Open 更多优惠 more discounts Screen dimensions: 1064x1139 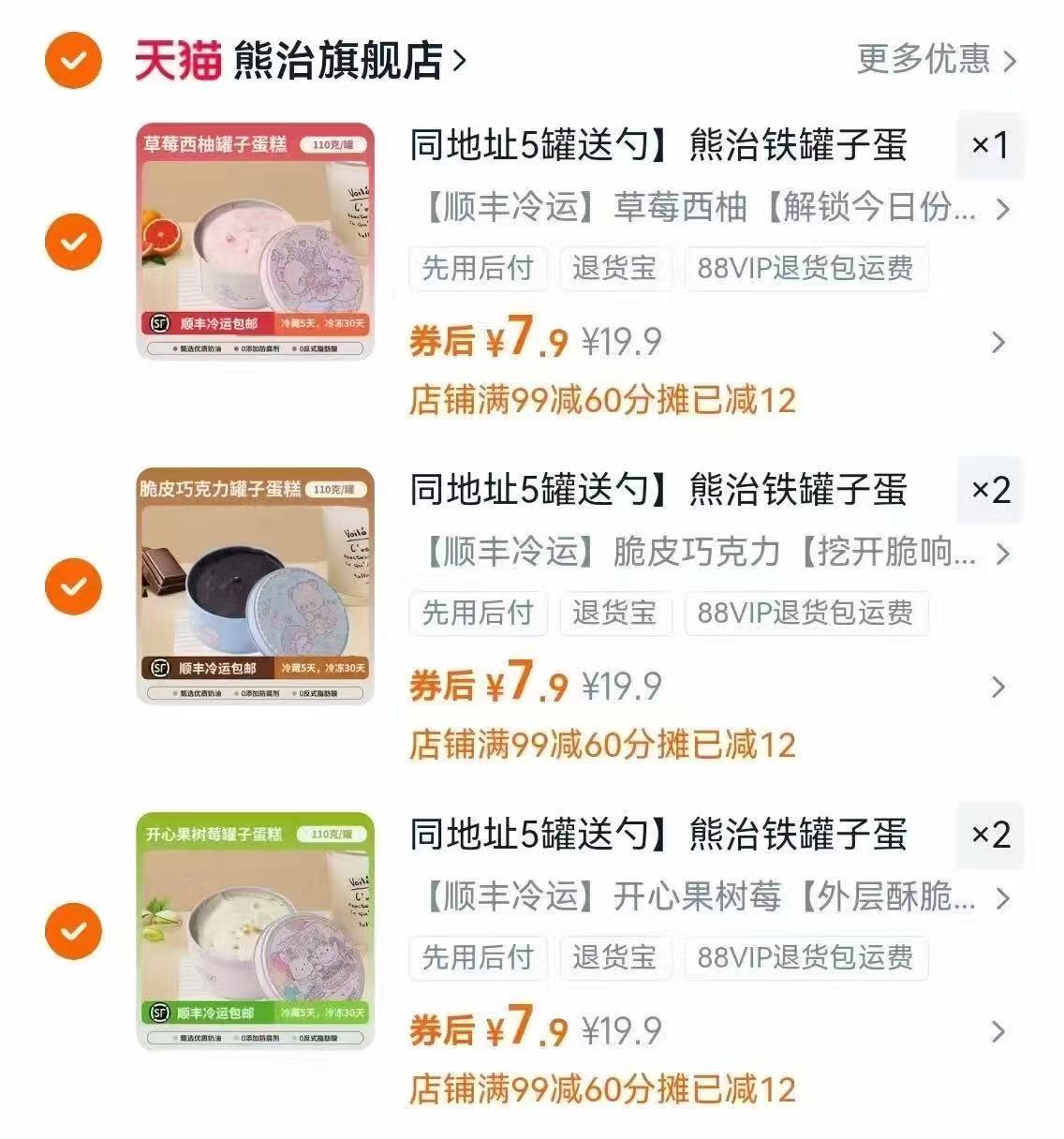tap(923, 59)
